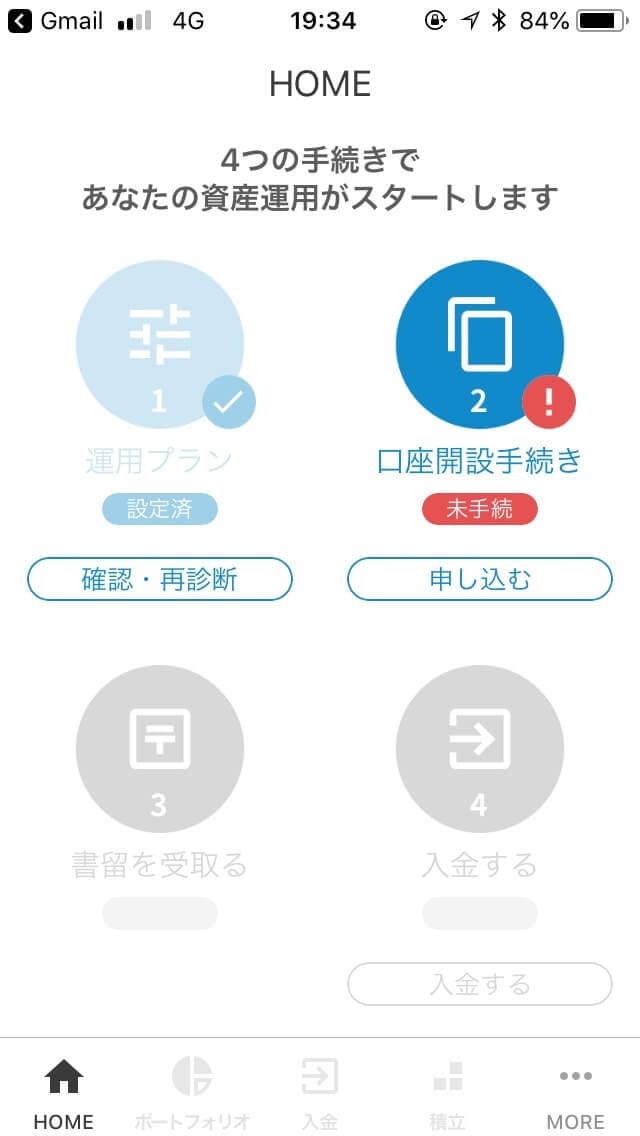The width and height of the screenshot is (640, 1136).
Task: Select the HOME tab
Action: coord(64,1091)
